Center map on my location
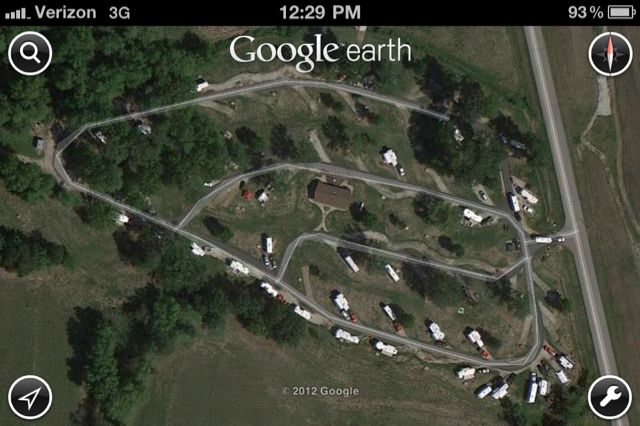 coord(30,397)
